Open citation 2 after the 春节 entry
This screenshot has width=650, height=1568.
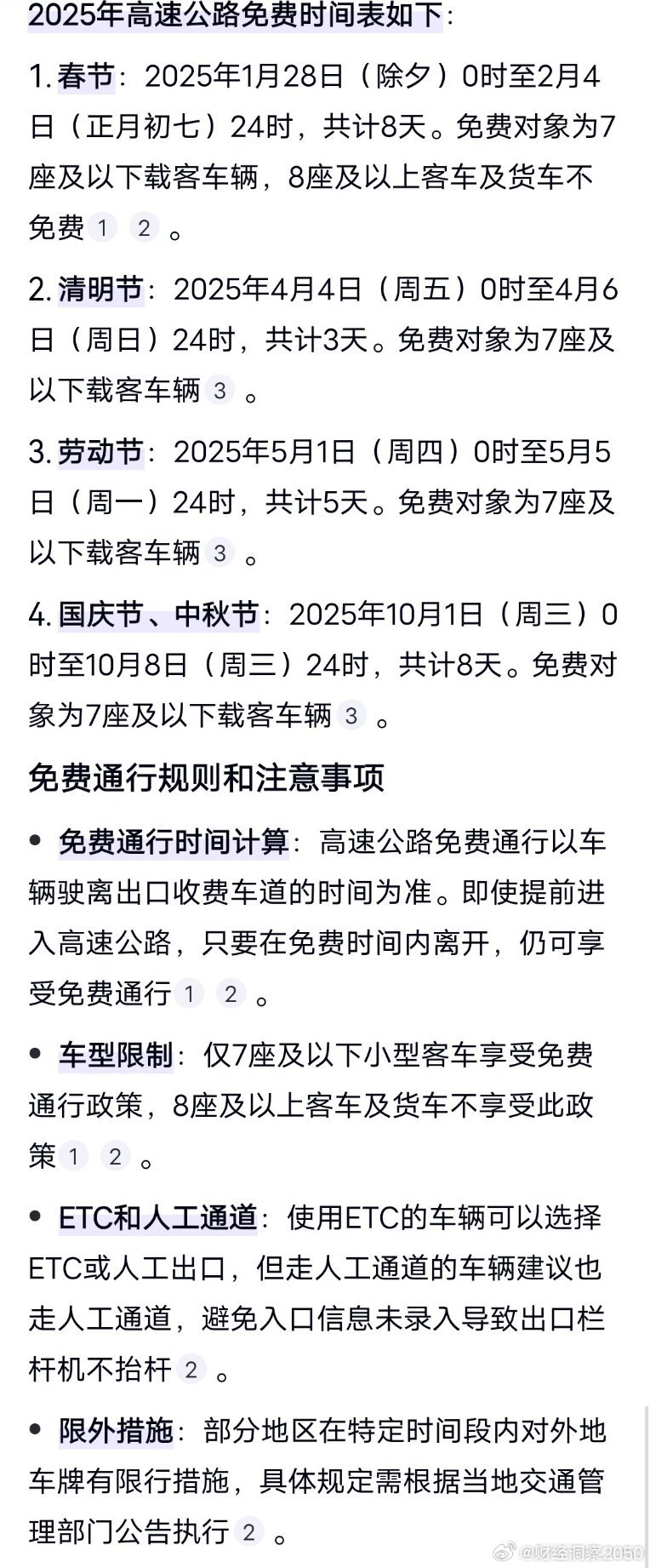point(144,228)
